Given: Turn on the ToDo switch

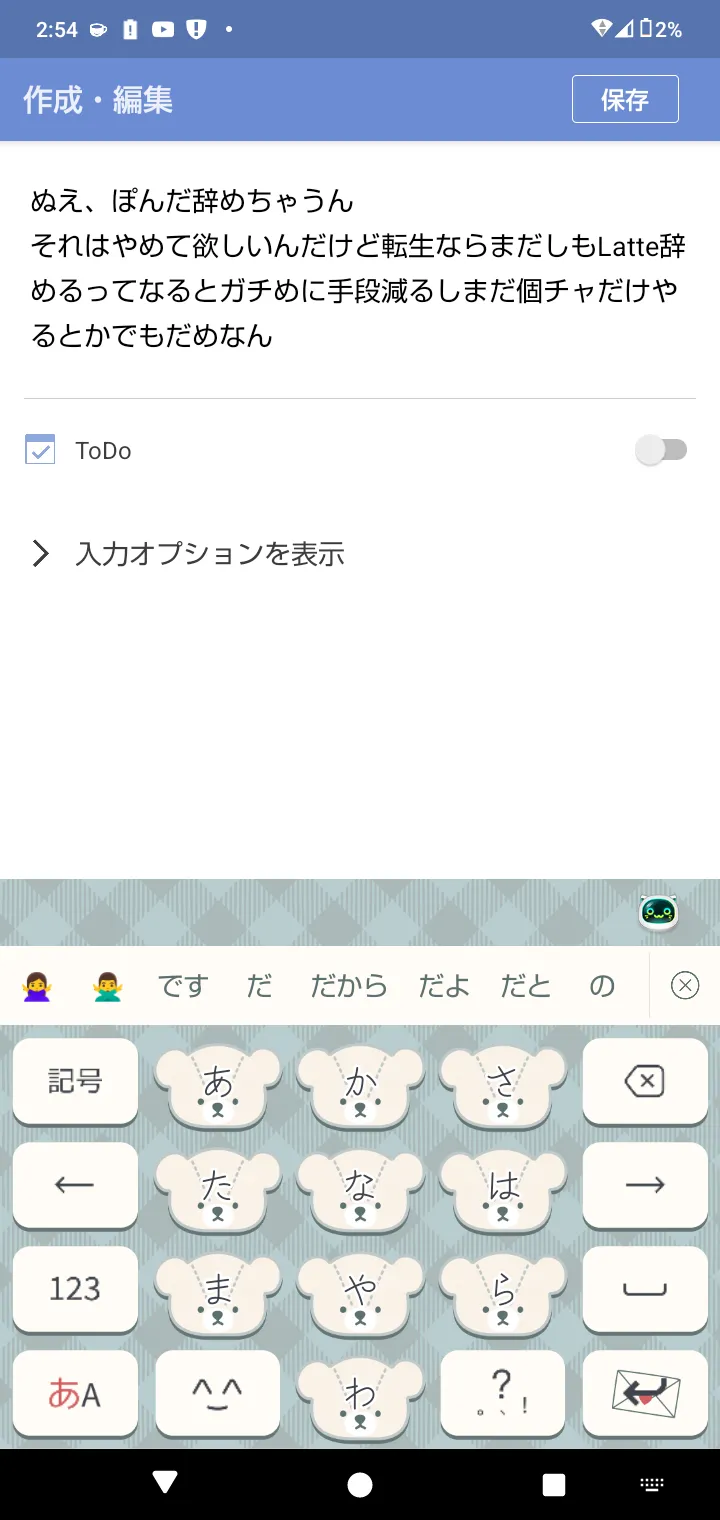Looking at the screenshot, I should (662, 450).
